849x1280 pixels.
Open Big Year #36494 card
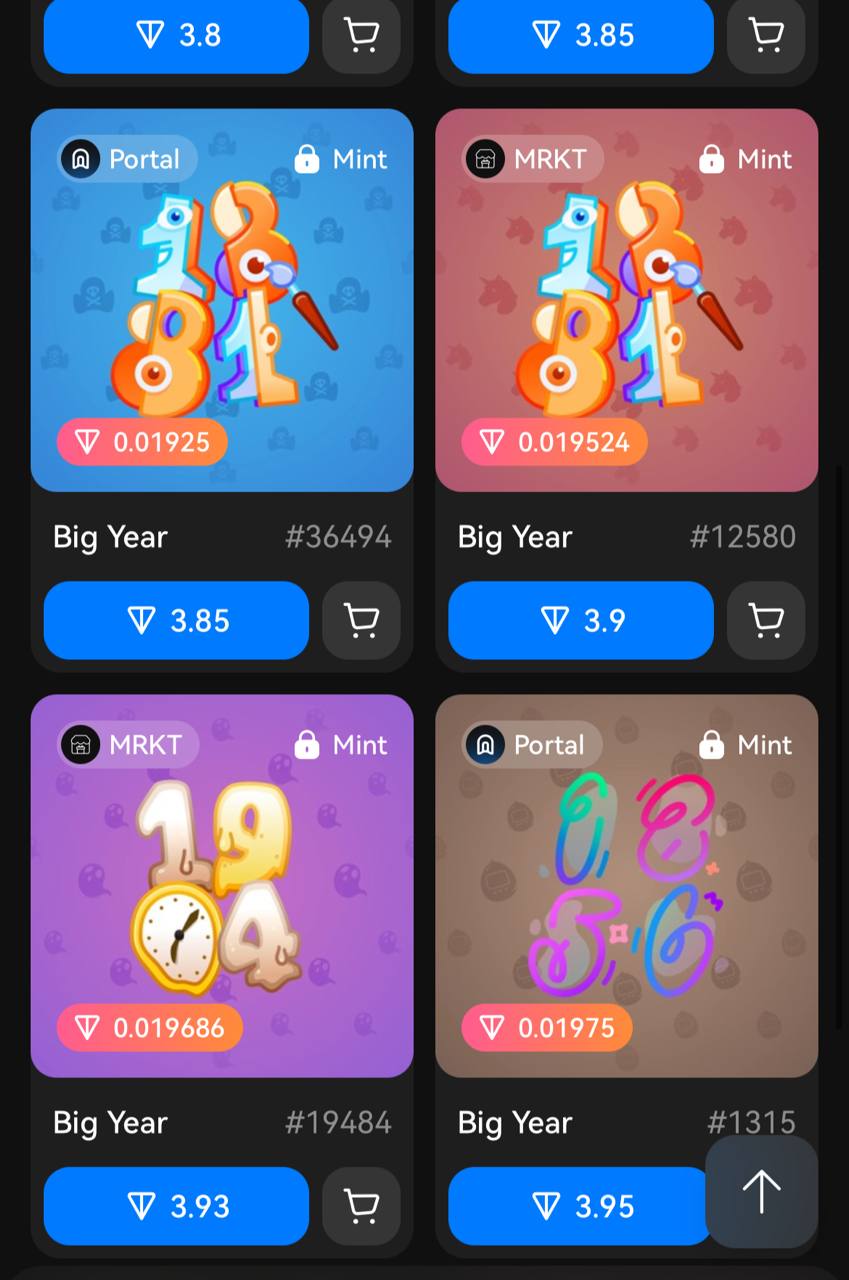click(221, 300)
